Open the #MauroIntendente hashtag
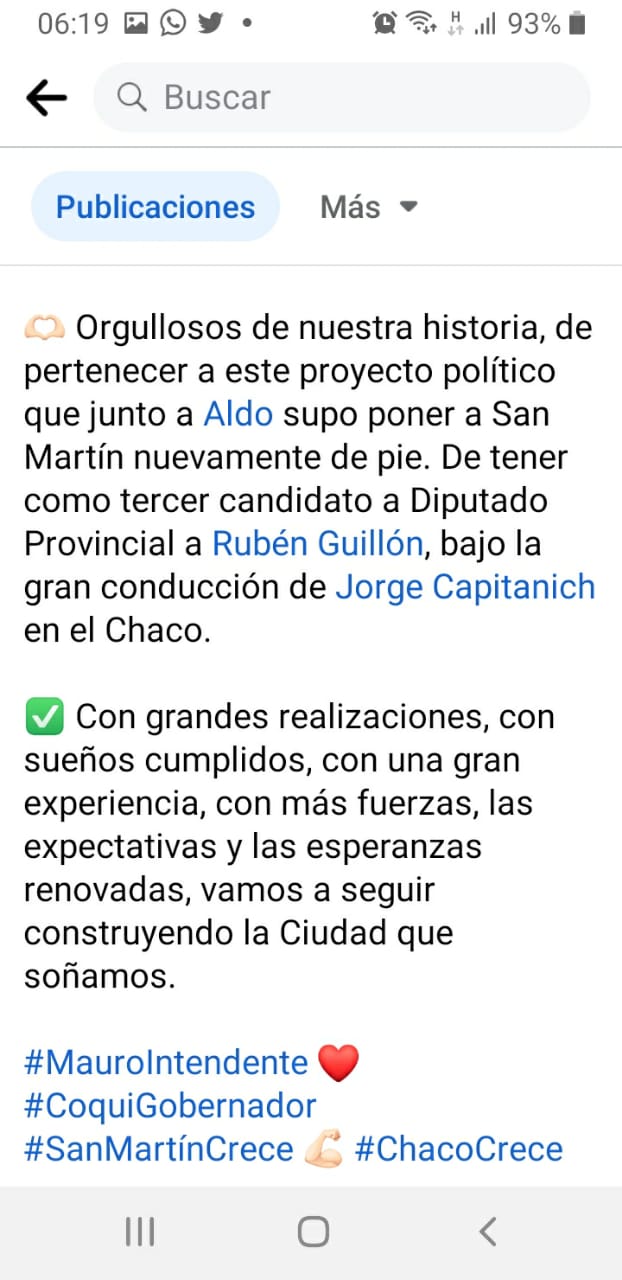The image size is (622, 1280). [x=166, y=1062]
